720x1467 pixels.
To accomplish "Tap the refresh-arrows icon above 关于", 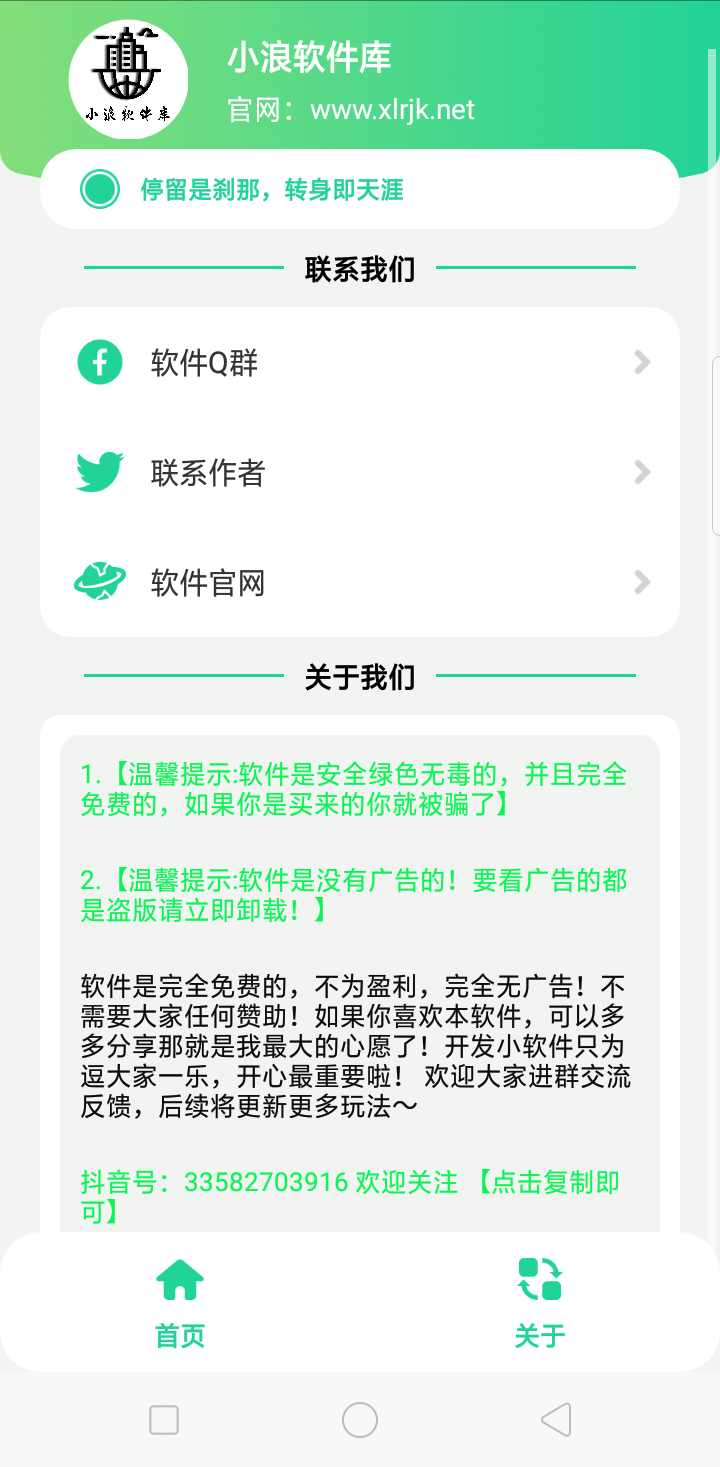I will click(540, 1278).
